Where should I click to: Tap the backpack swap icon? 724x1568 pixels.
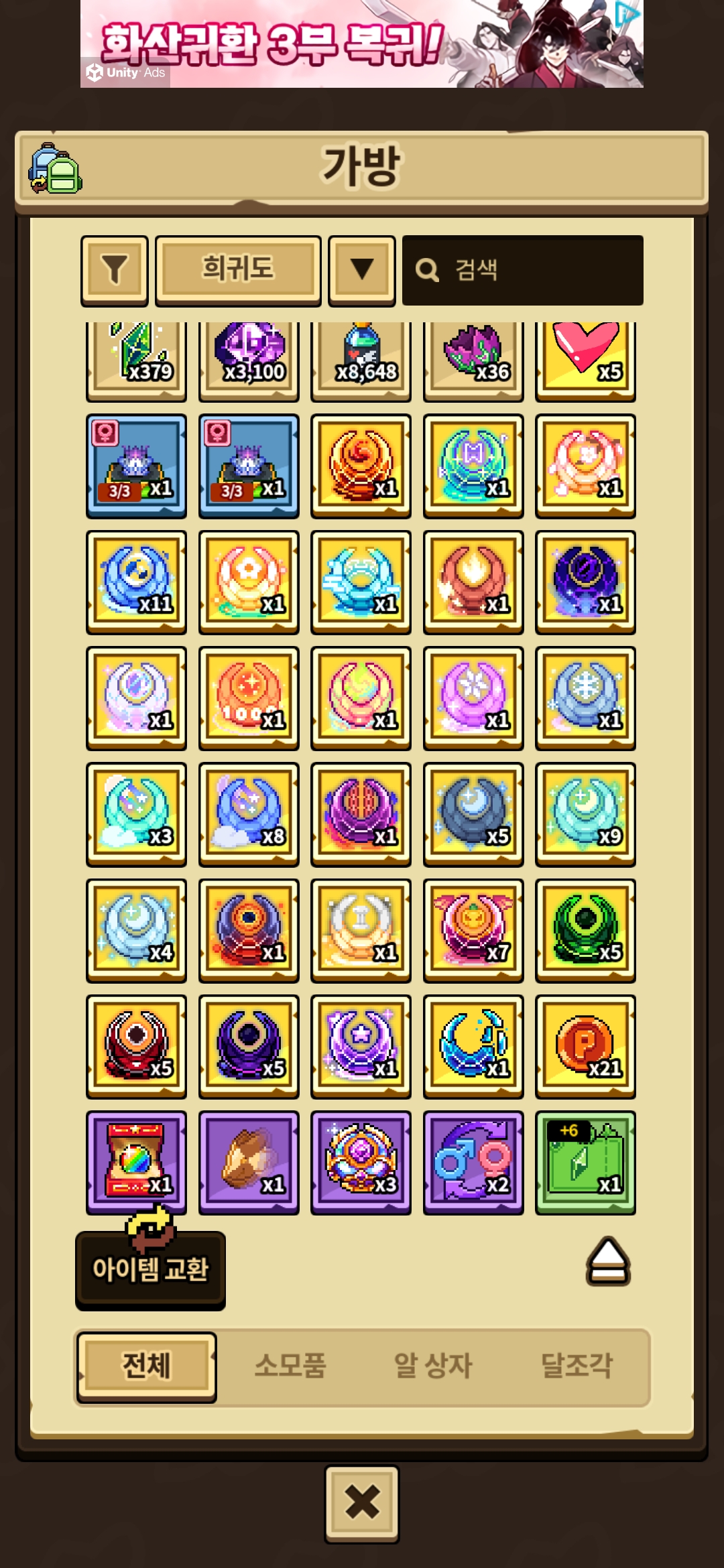[x=55, y=168]
